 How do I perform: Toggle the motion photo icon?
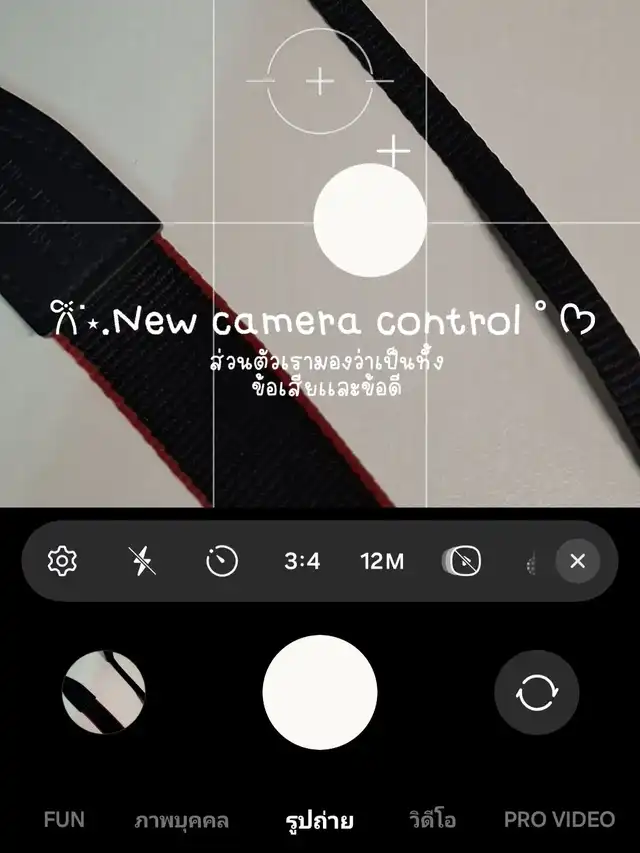[464, 561]
